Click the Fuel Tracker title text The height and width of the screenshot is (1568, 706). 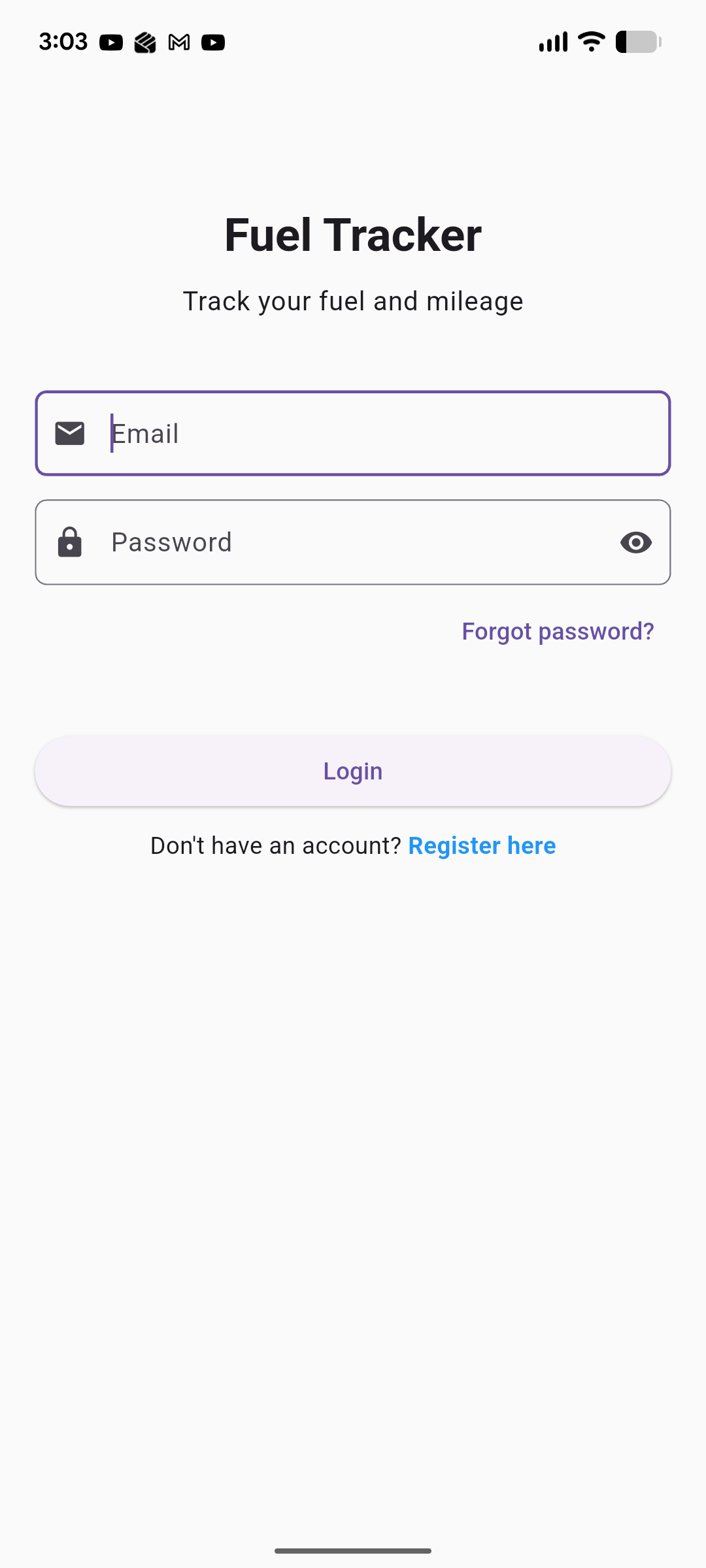(x=353, y=235)
